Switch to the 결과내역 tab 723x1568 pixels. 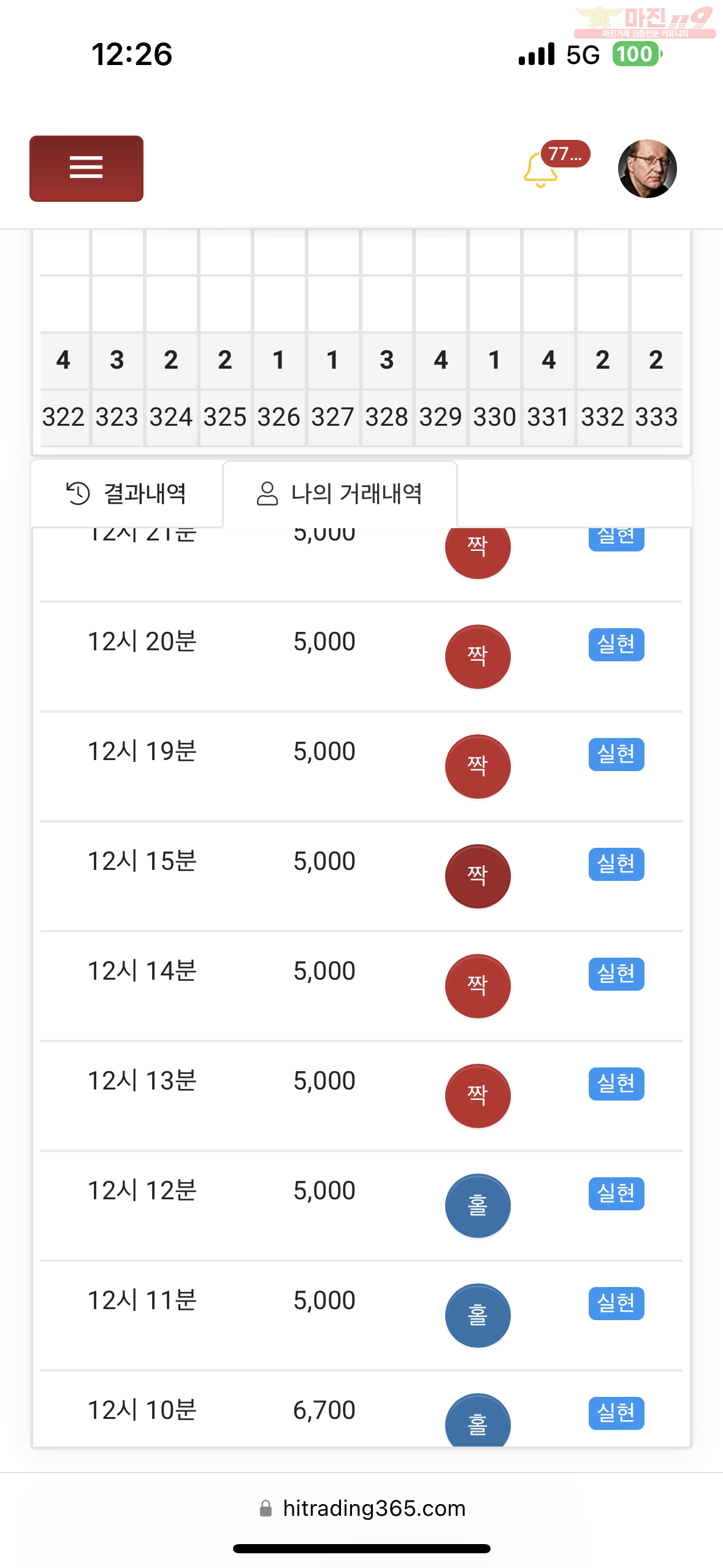(x=126, y=494)
